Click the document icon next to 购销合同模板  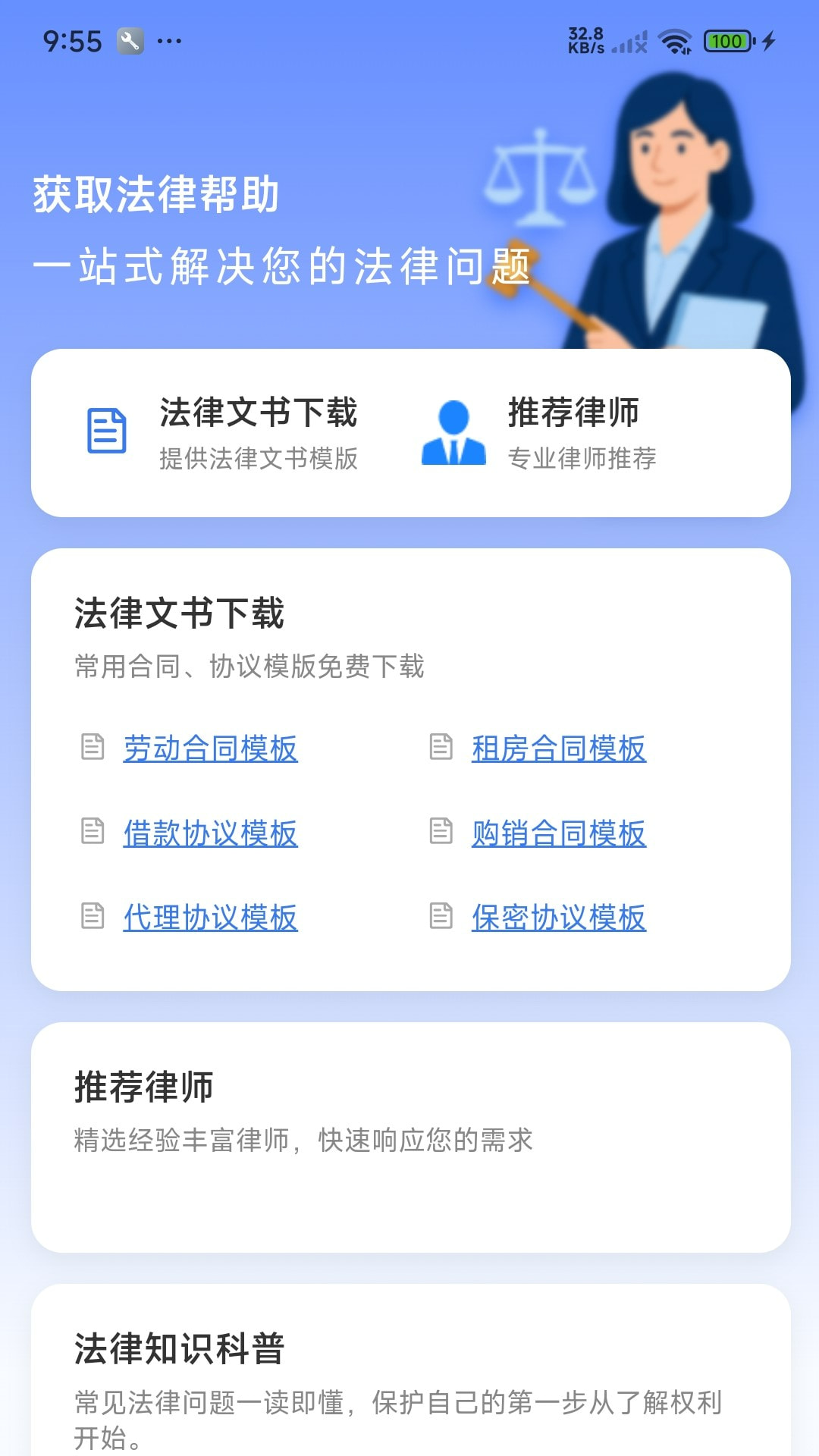pos(442,832)
